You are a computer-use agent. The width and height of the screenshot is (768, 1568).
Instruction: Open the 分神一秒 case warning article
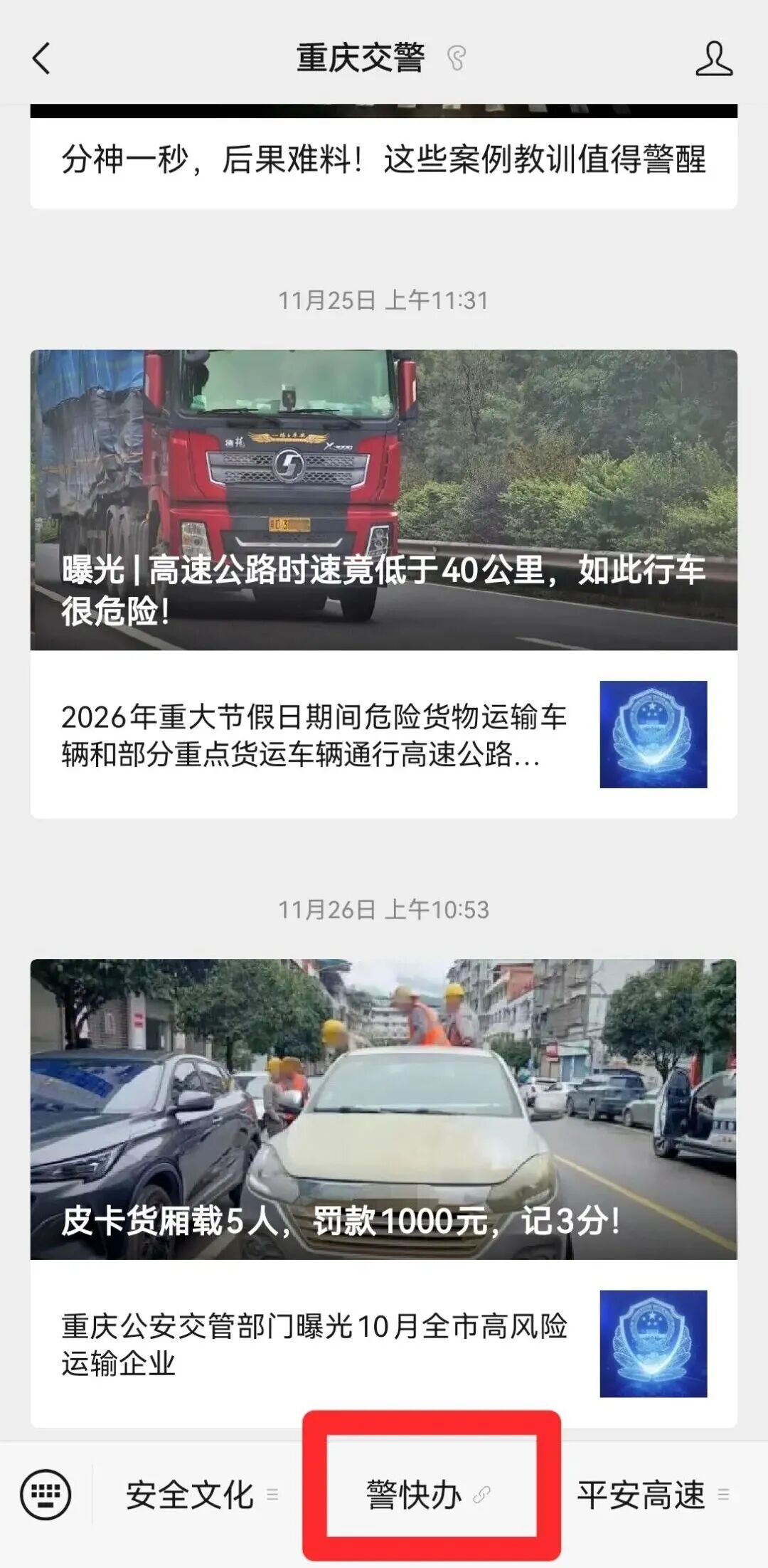click(384, 159)
